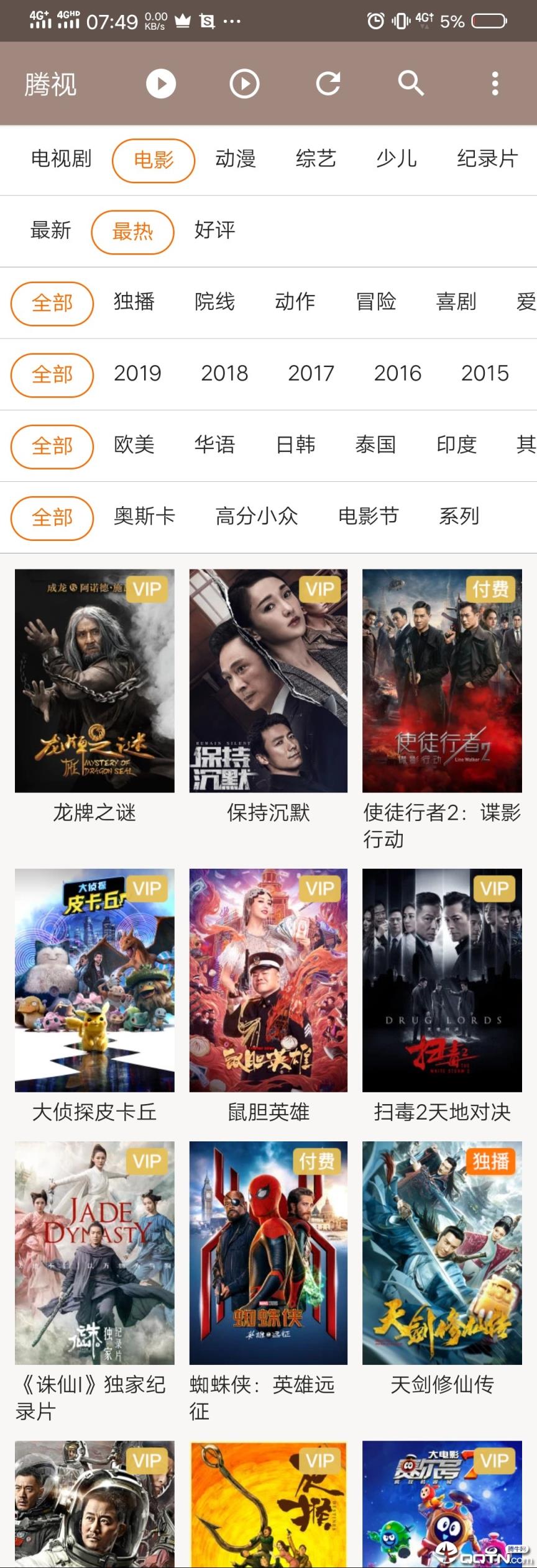Viewport: 537px width, 1568px height.
Task: Tap the outlined play circle icon
Action: pos(244,84)
